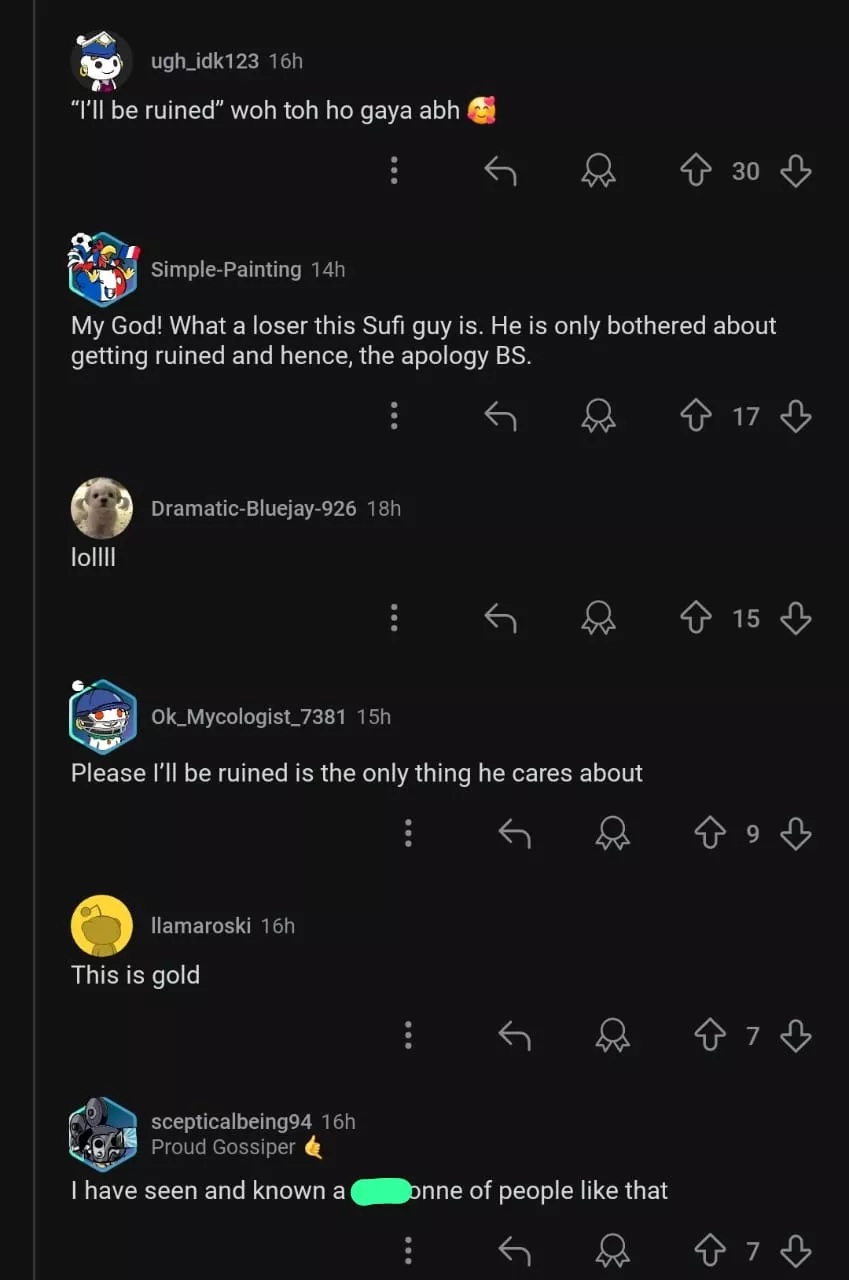The width and height of the screenshot is (849, 1280).
Task: Reply to Dramatic-Bluejay-926's comment
Action: coord(500,618)
